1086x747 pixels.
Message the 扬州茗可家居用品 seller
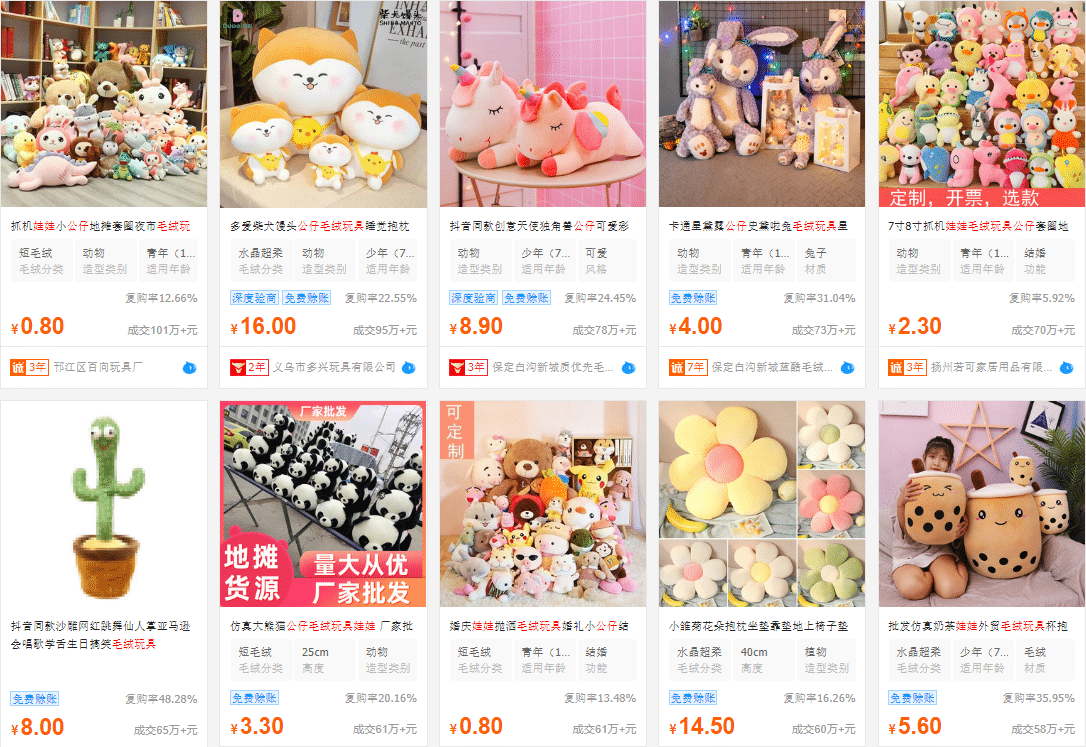pos(1067,368)
